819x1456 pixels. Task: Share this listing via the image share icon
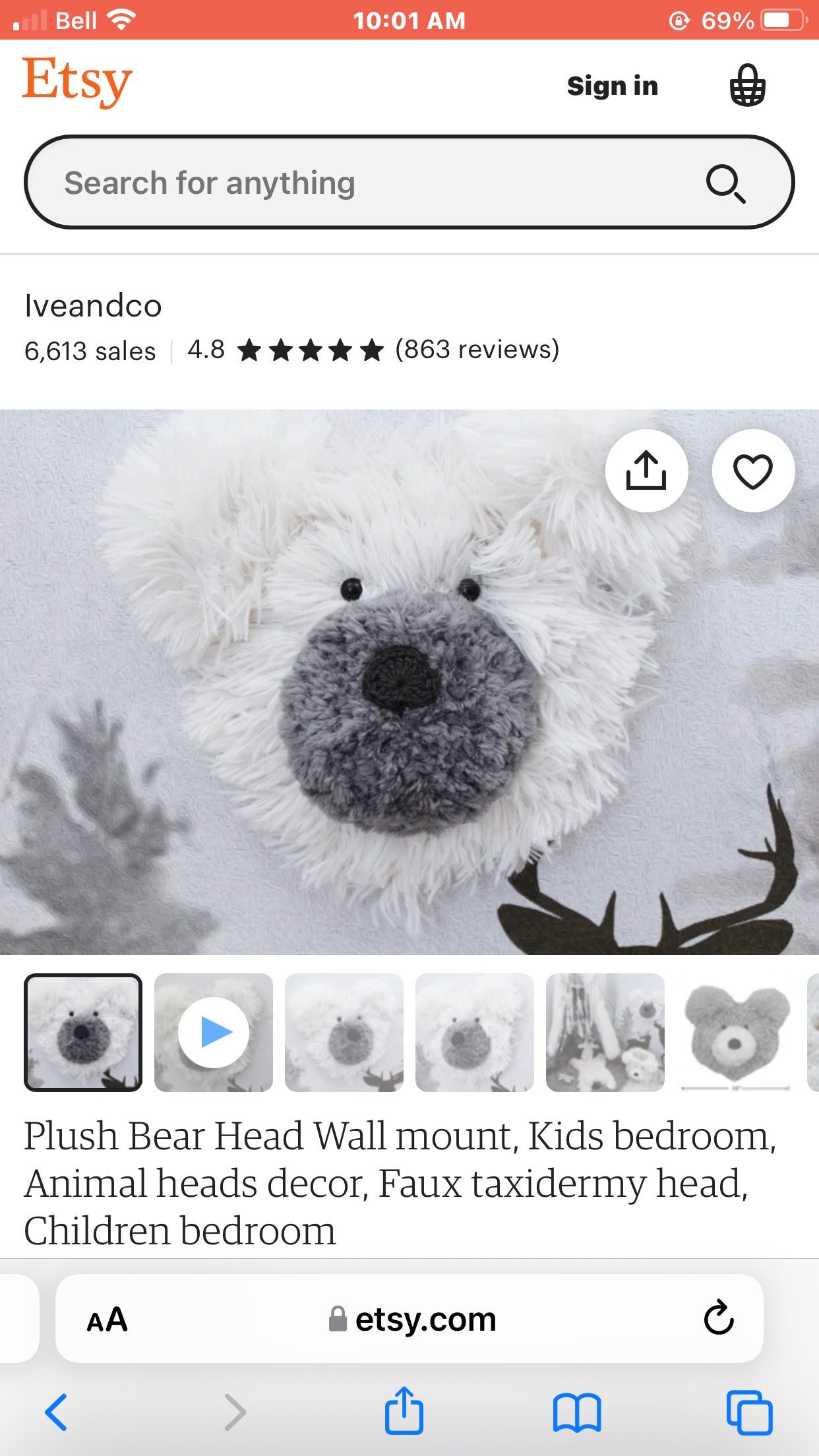point(646,471)
